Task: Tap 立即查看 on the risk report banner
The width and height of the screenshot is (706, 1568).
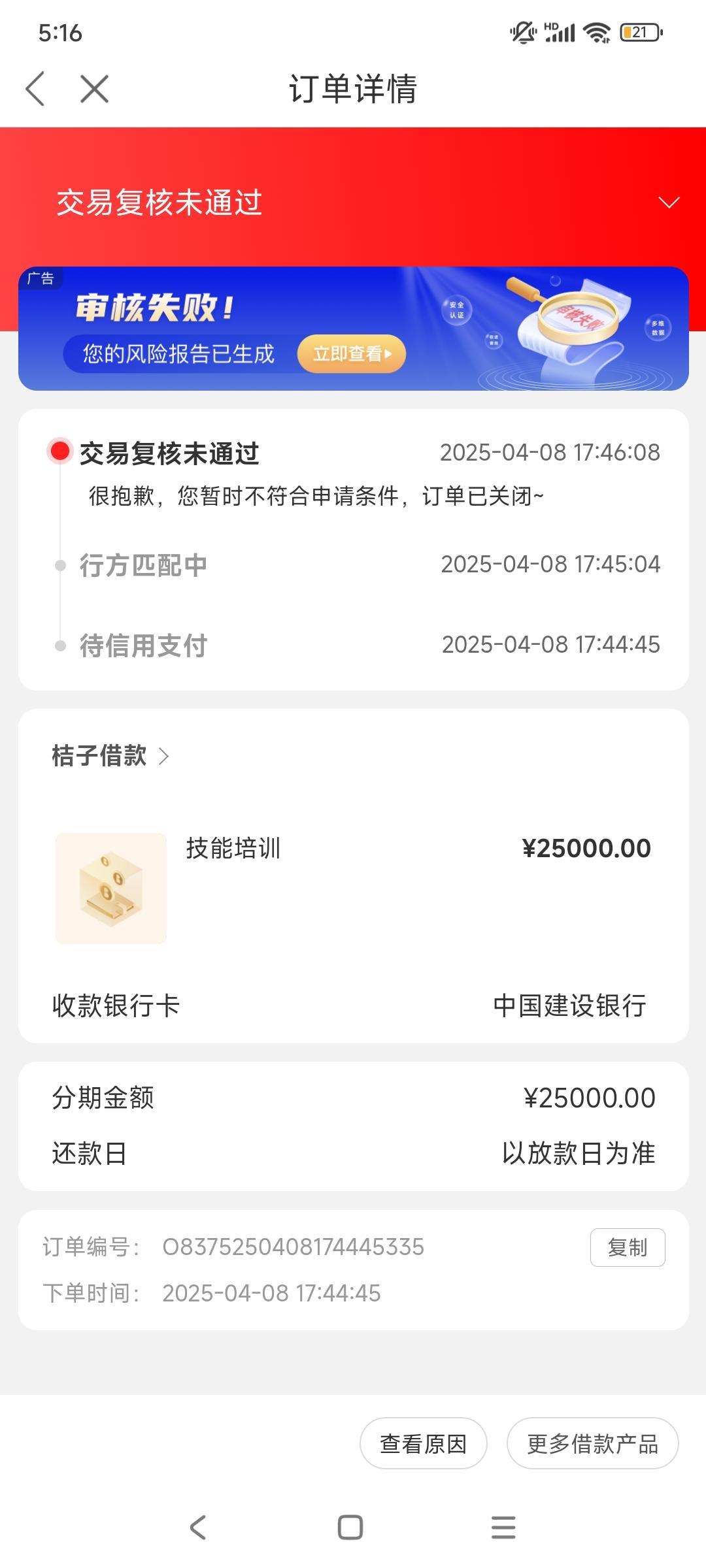Action: 352,354
